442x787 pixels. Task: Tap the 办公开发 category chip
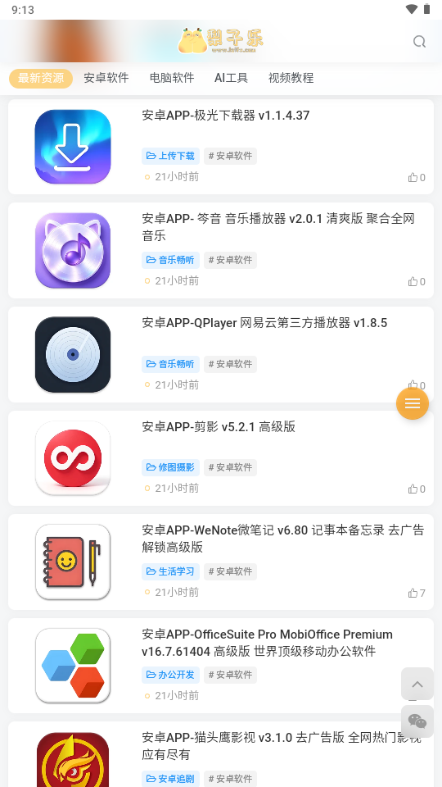(x=171, y=675)
